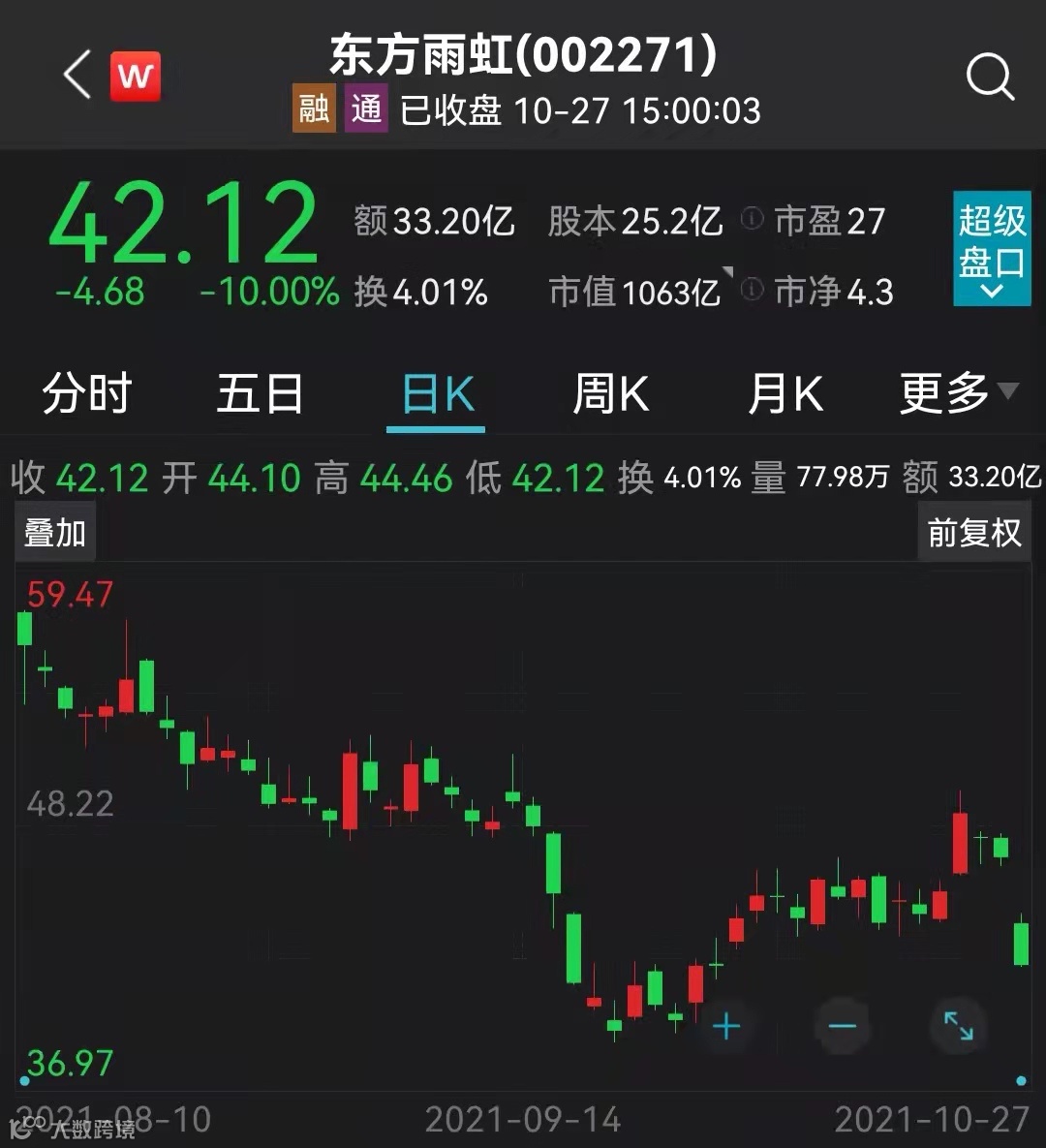Expand the chart to fullscreen
The height and width of the screenshot is (1148, 1046).
coord(958,1026)
